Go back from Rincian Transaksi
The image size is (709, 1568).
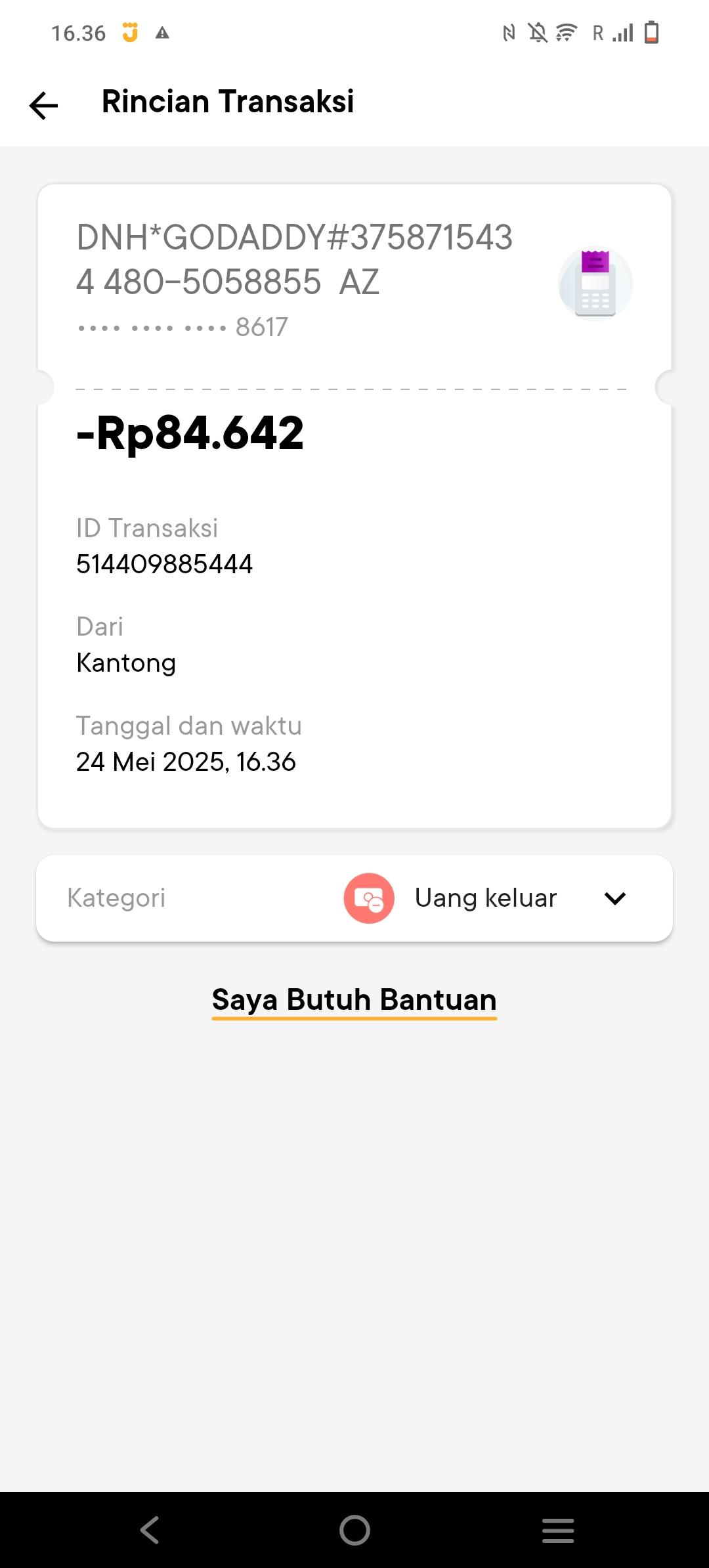[x=43, y=105]
